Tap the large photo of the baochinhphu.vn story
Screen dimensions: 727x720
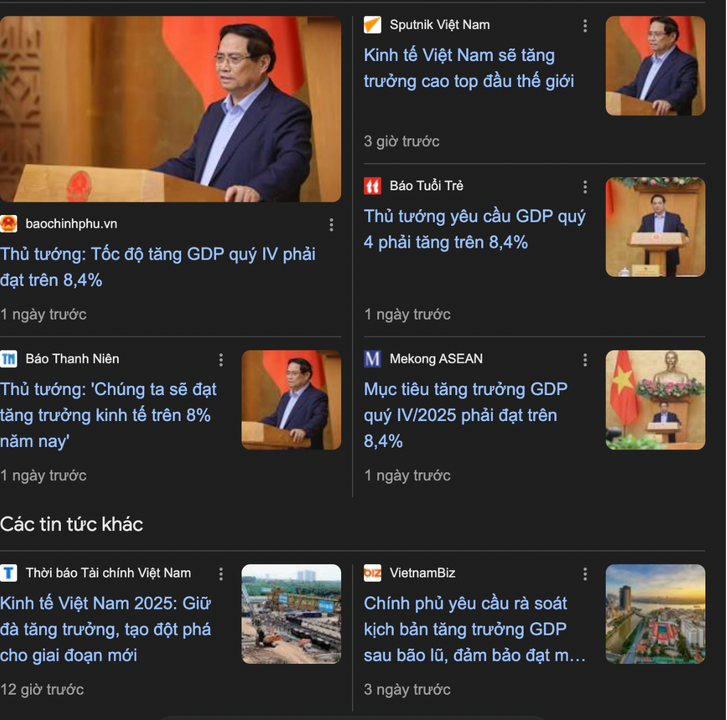pos(170,109)
